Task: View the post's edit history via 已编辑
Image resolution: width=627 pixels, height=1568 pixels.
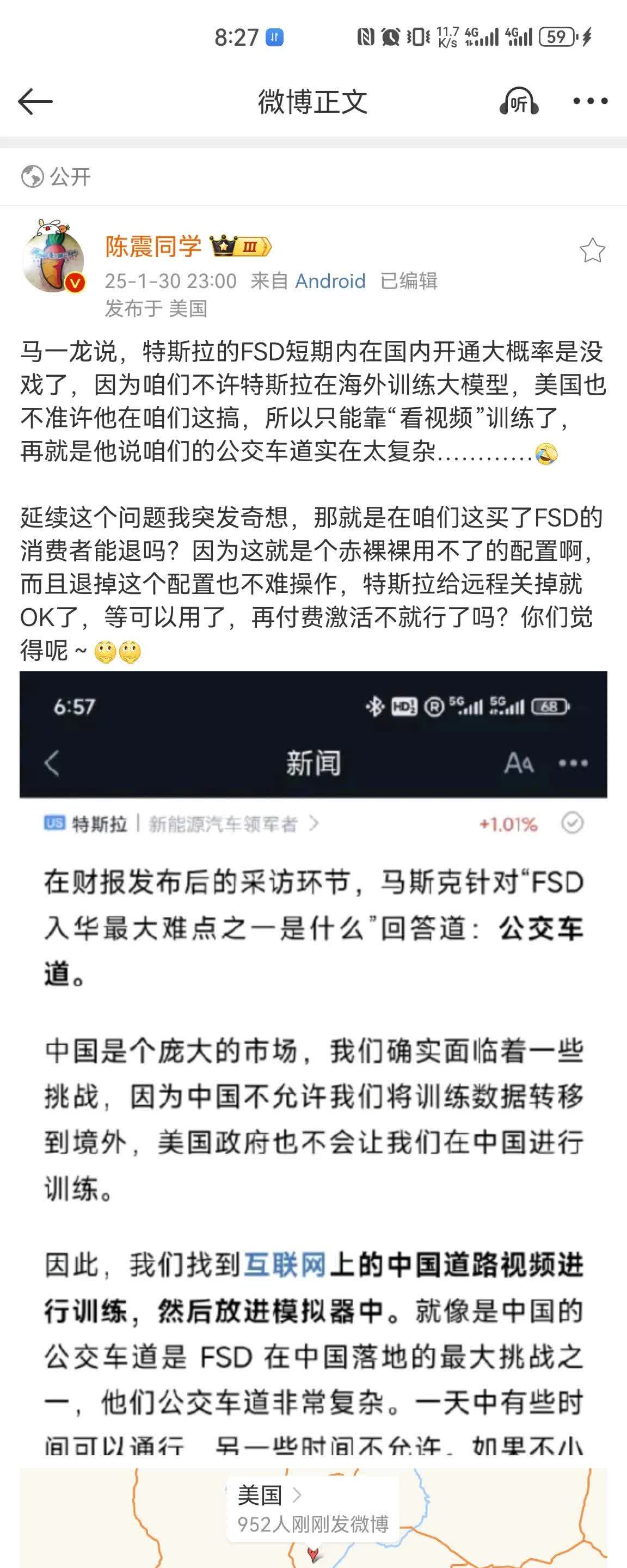Action: tap(408, 280)
